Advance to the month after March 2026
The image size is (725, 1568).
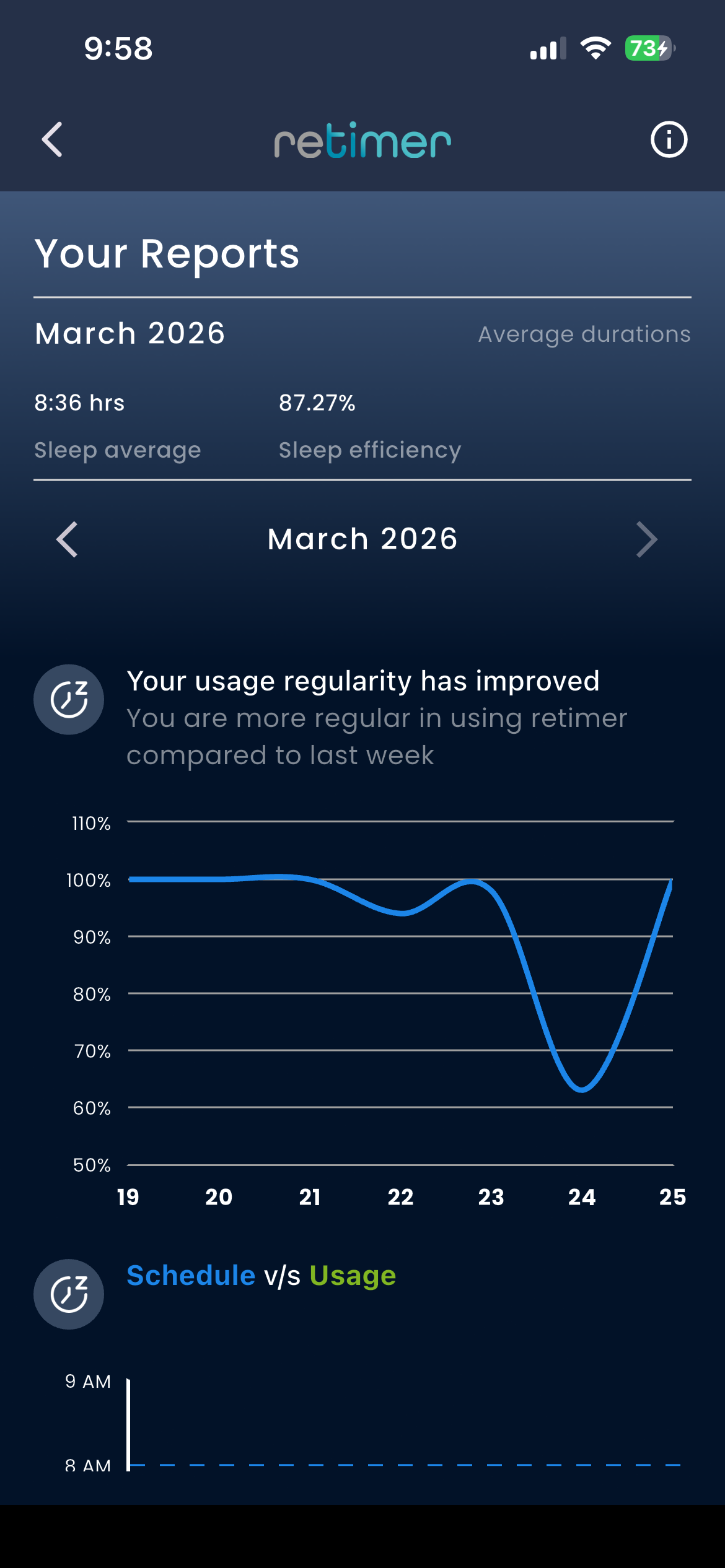coord(646,539)
